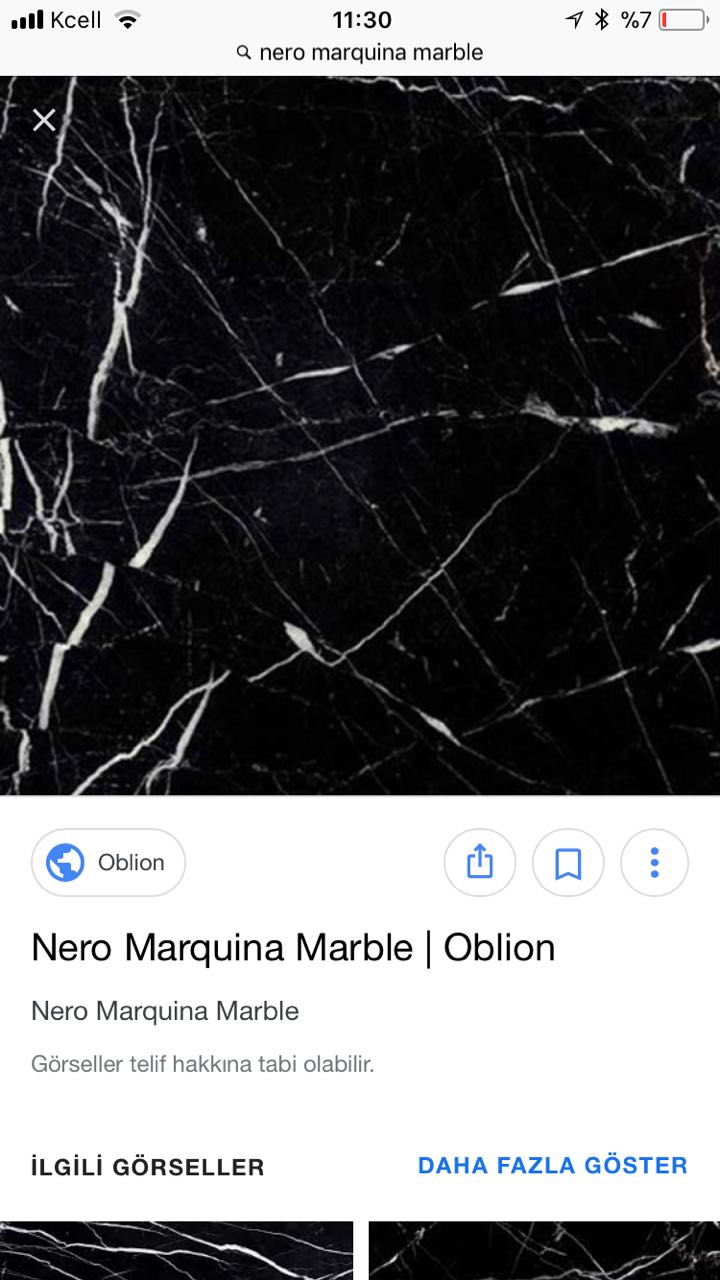This screenshot has height=1280, width=720.
Task: Save the image to collection
Action: [568, 862]
